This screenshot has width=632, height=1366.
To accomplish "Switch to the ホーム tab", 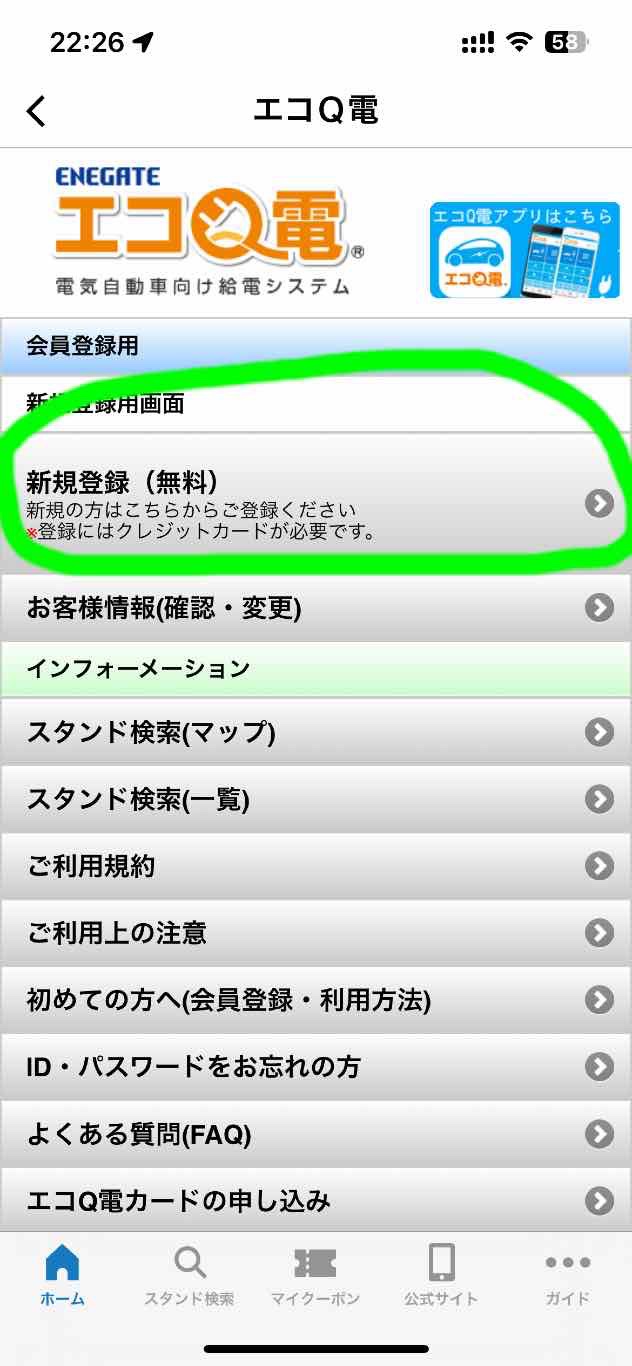I will tap(63, 1275).
